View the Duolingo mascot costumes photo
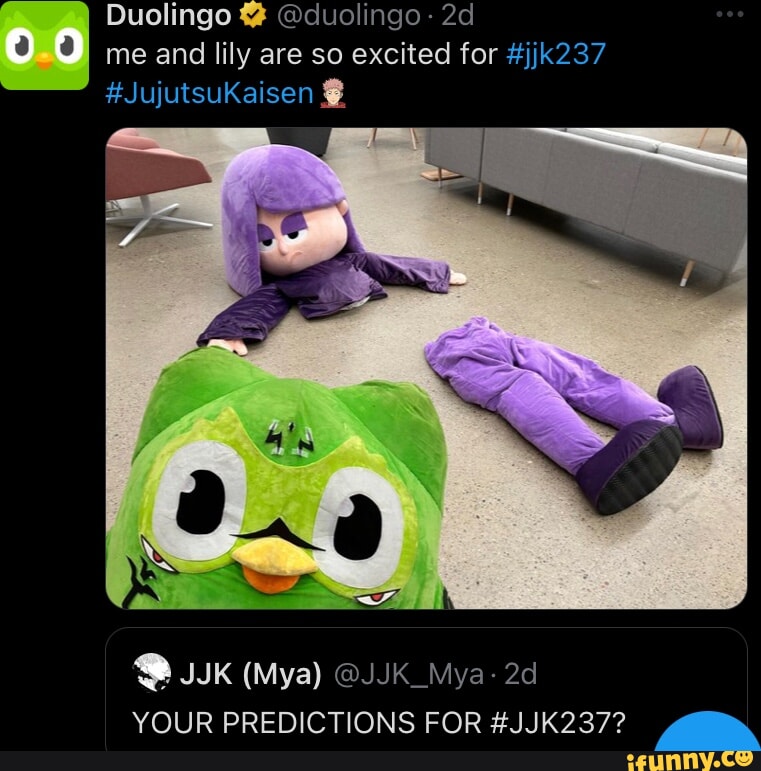Screen dimensions: 761x771 point(426,368)
